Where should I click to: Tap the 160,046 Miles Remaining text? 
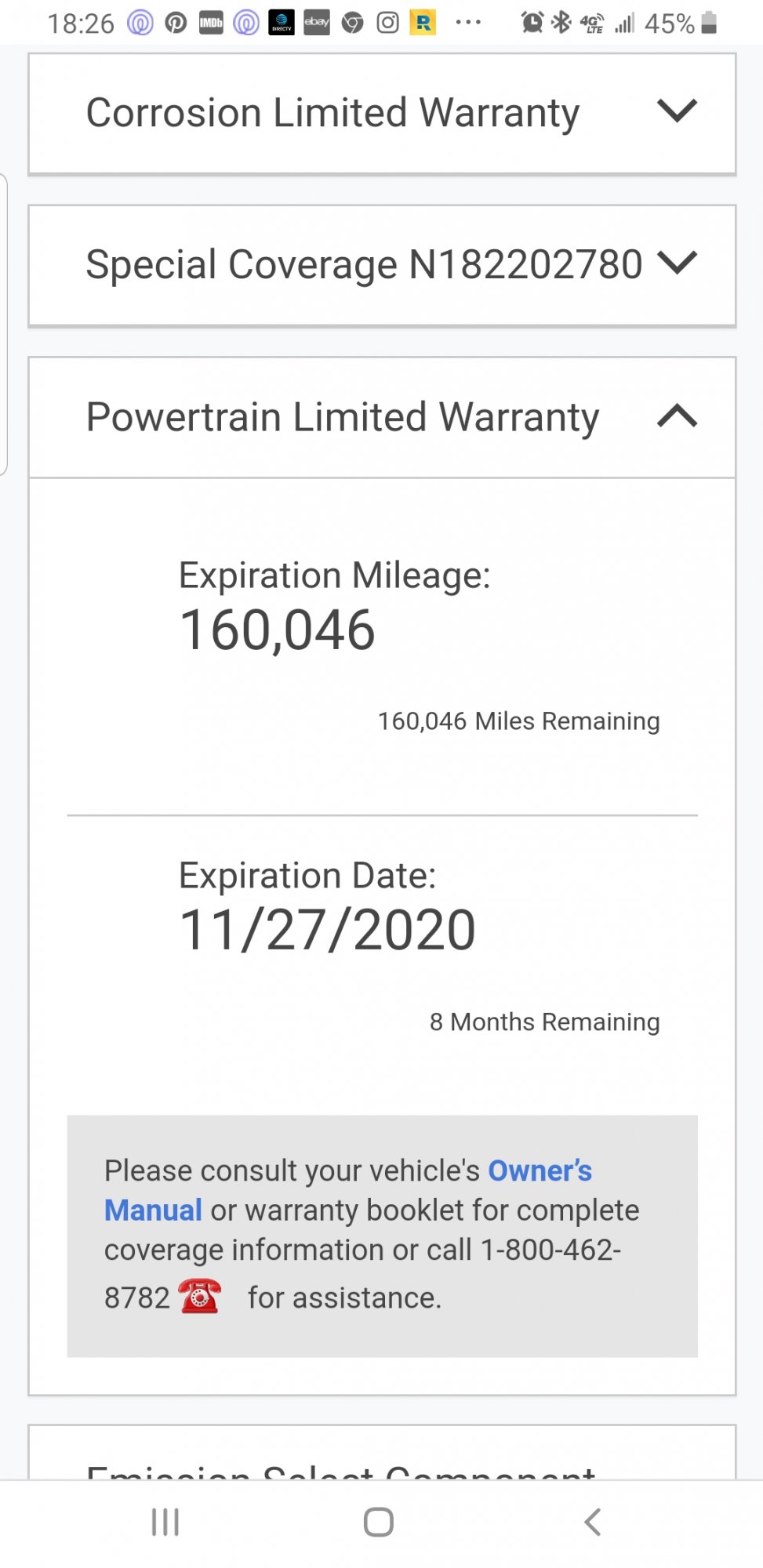[x=518, y=720]
